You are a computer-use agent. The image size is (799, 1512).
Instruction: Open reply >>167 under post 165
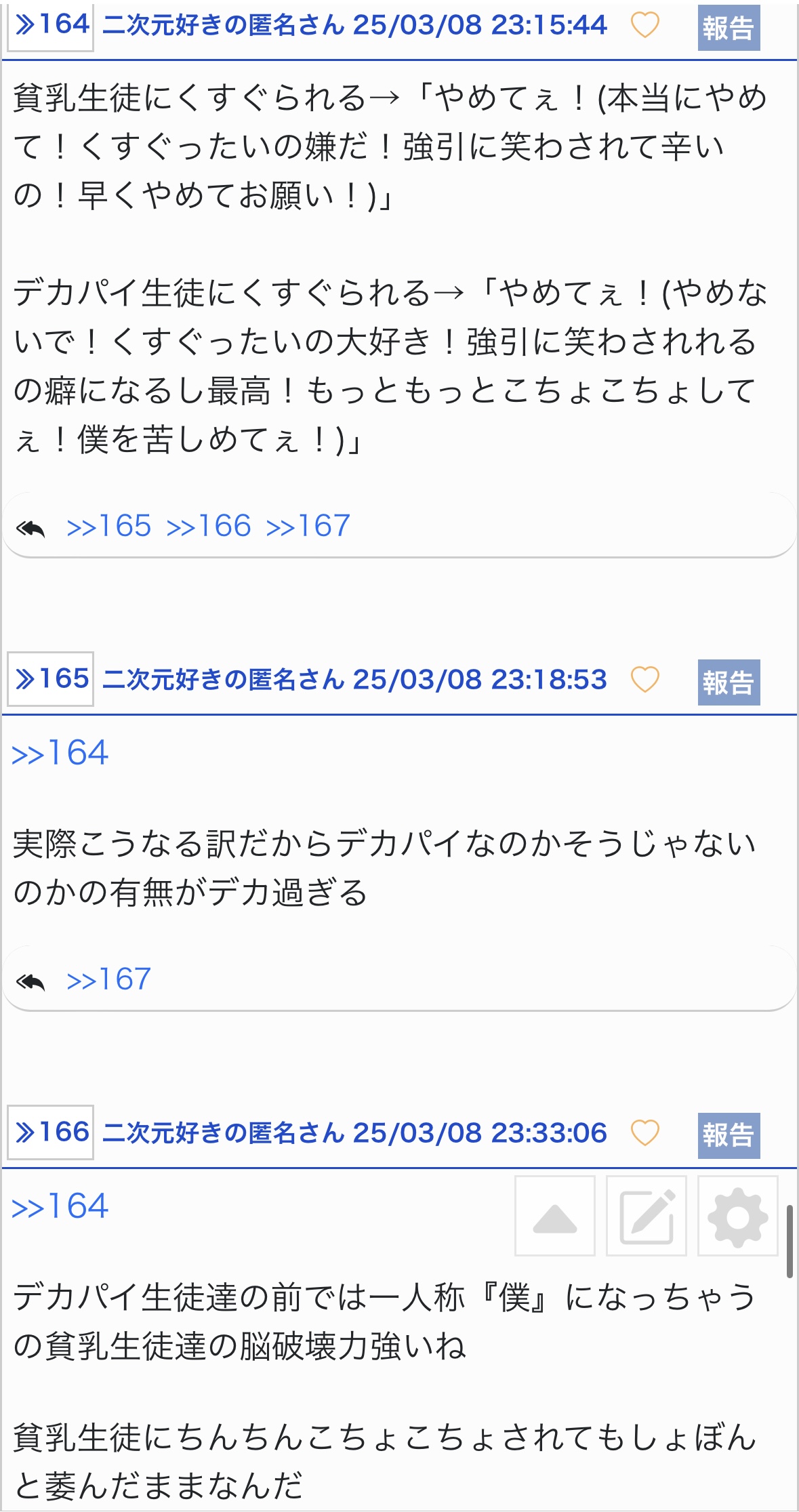click(108, 980)
